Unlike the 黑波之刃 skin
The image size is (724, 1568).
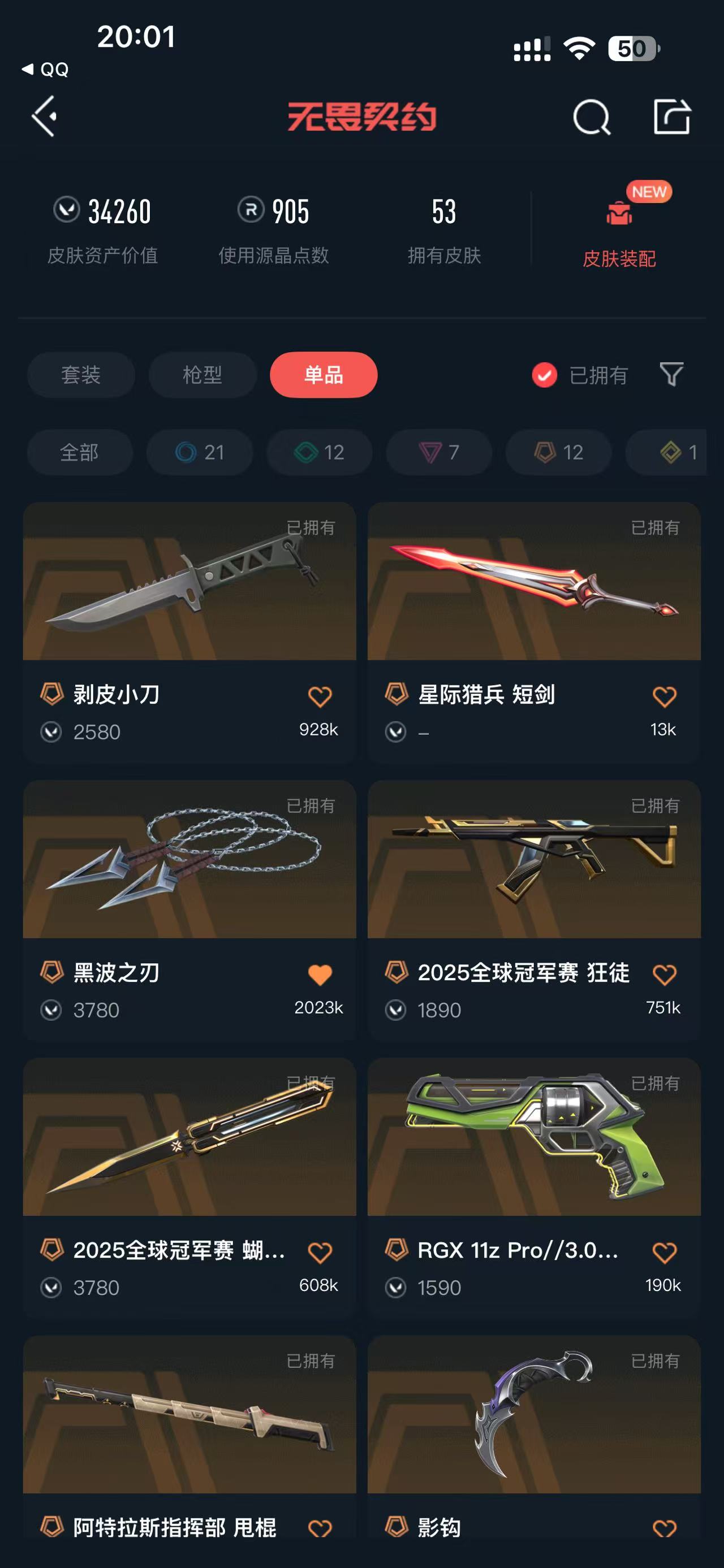[320, 974]
